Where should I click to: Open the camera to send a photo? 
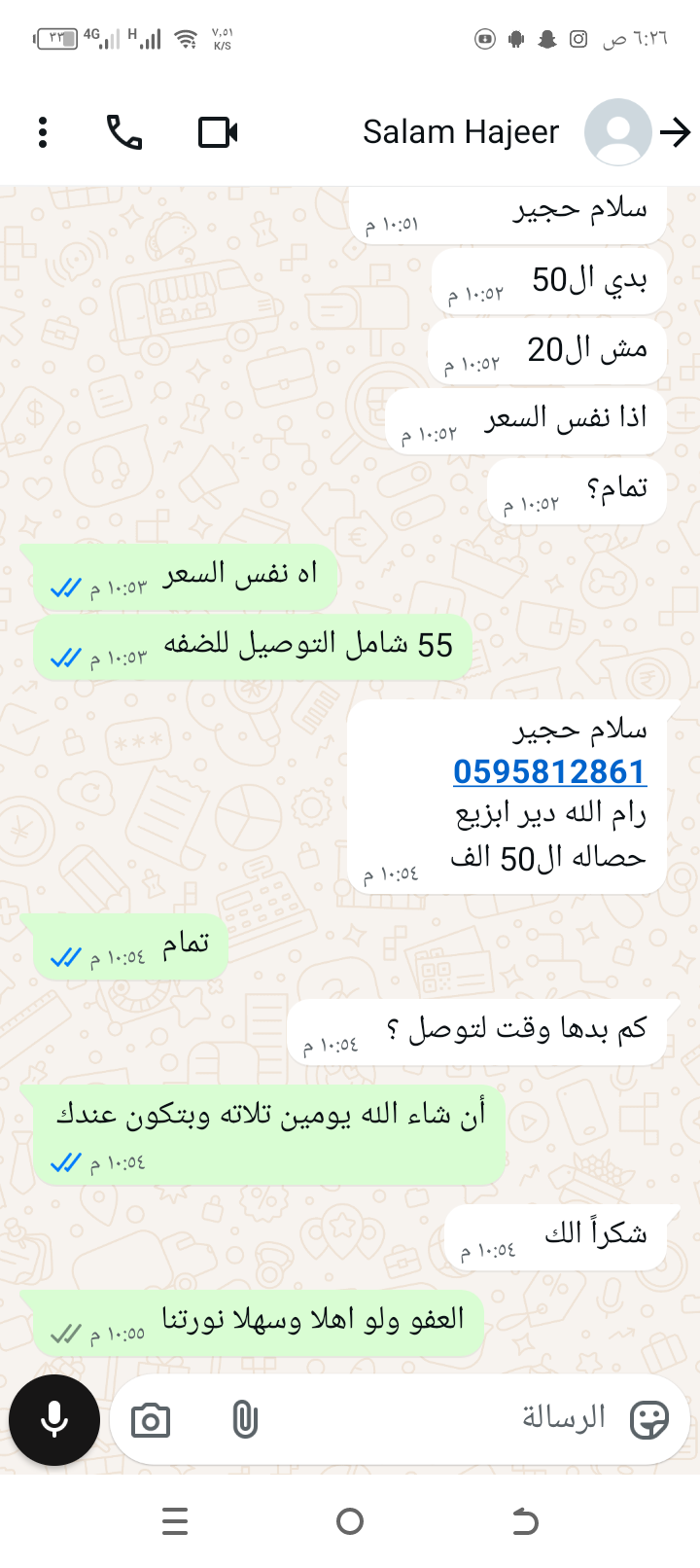(x=151, y=1421)
